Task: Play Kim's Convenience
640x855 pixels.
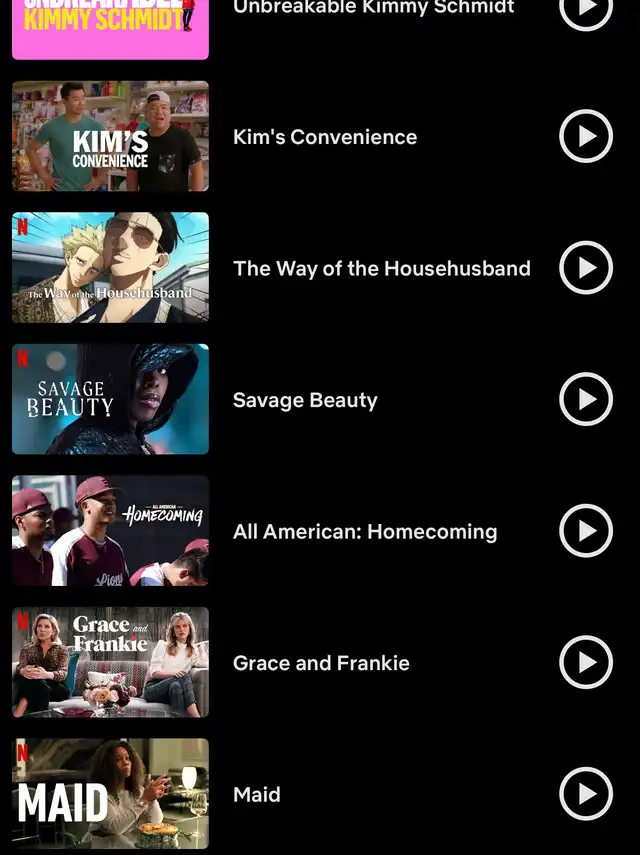Action: point(585,136)
